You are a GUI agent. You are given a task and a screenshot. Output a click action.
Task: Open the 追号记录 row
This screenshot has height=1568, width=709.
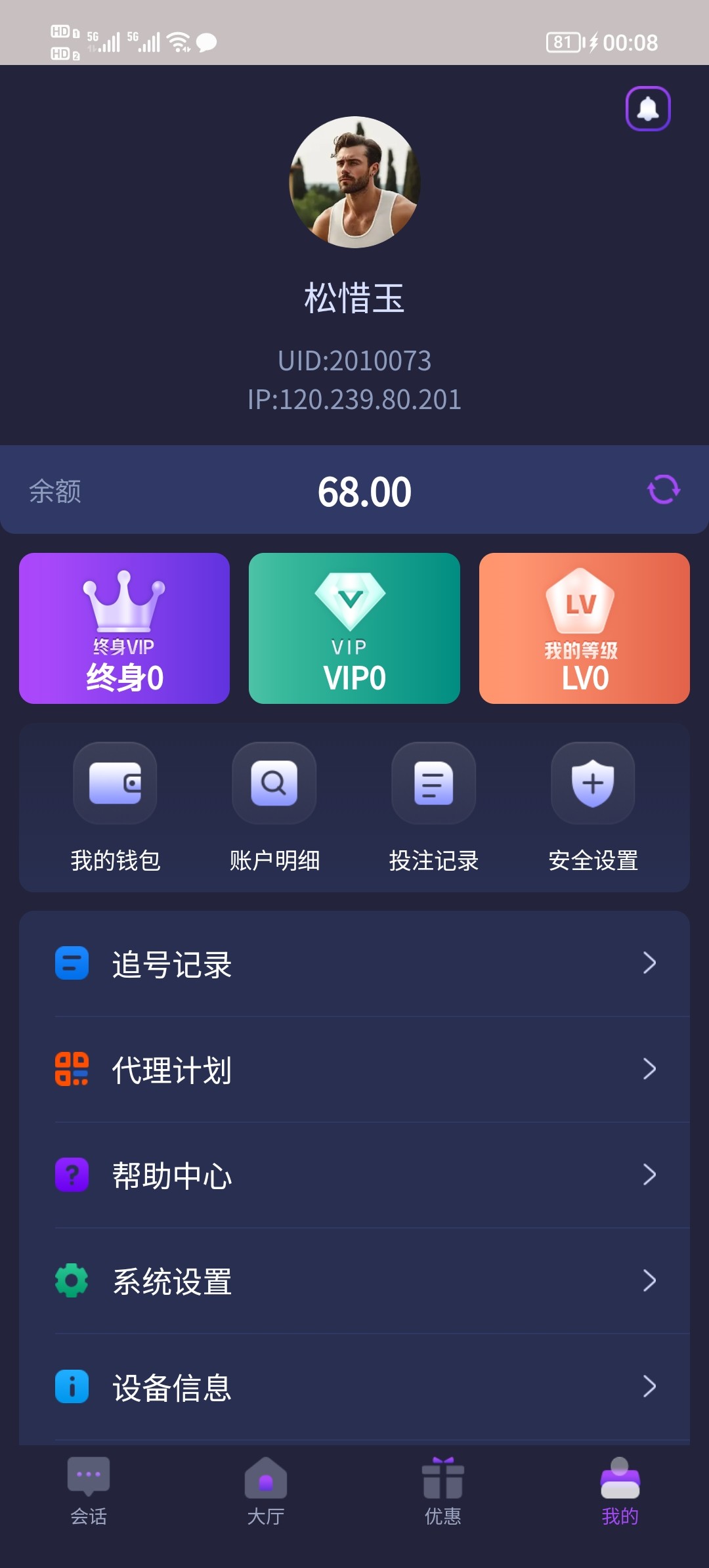354,963
